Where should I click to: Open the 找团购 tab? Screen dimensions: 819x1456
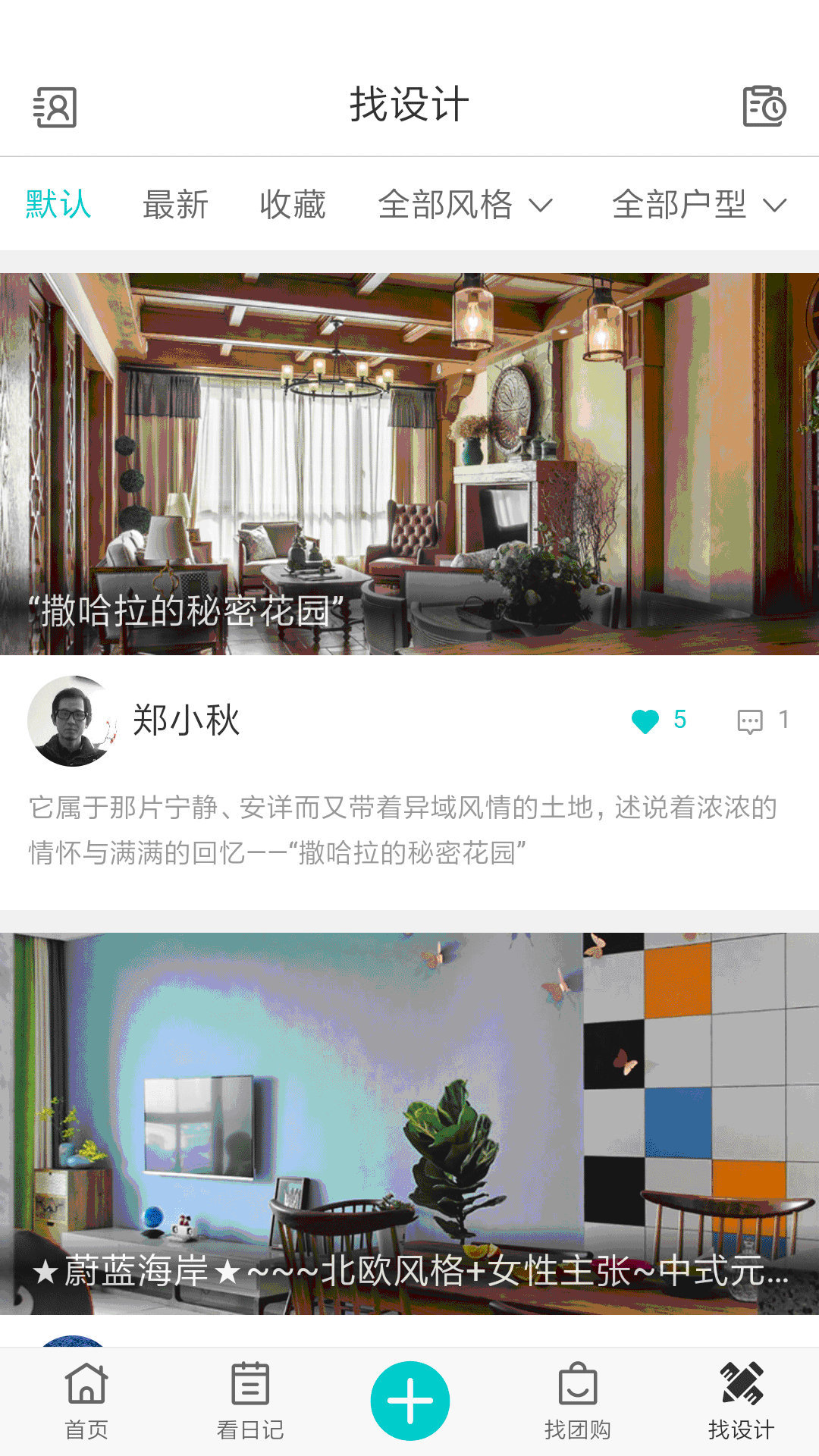click(x=578, y=1401)
